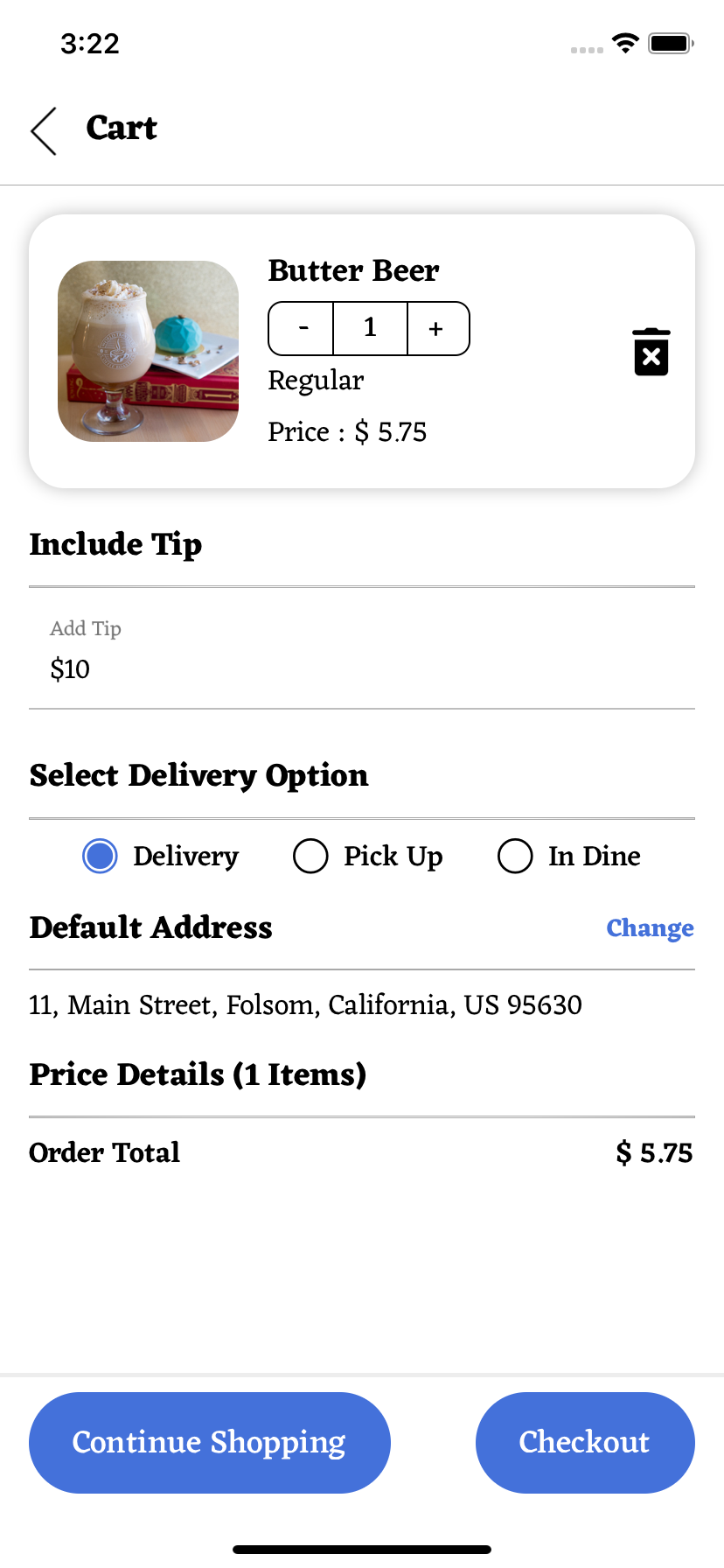Select the Delivery radio button
Image resolution: width=724 pixels, height=1568 pixels.
(x=99, y=856)
